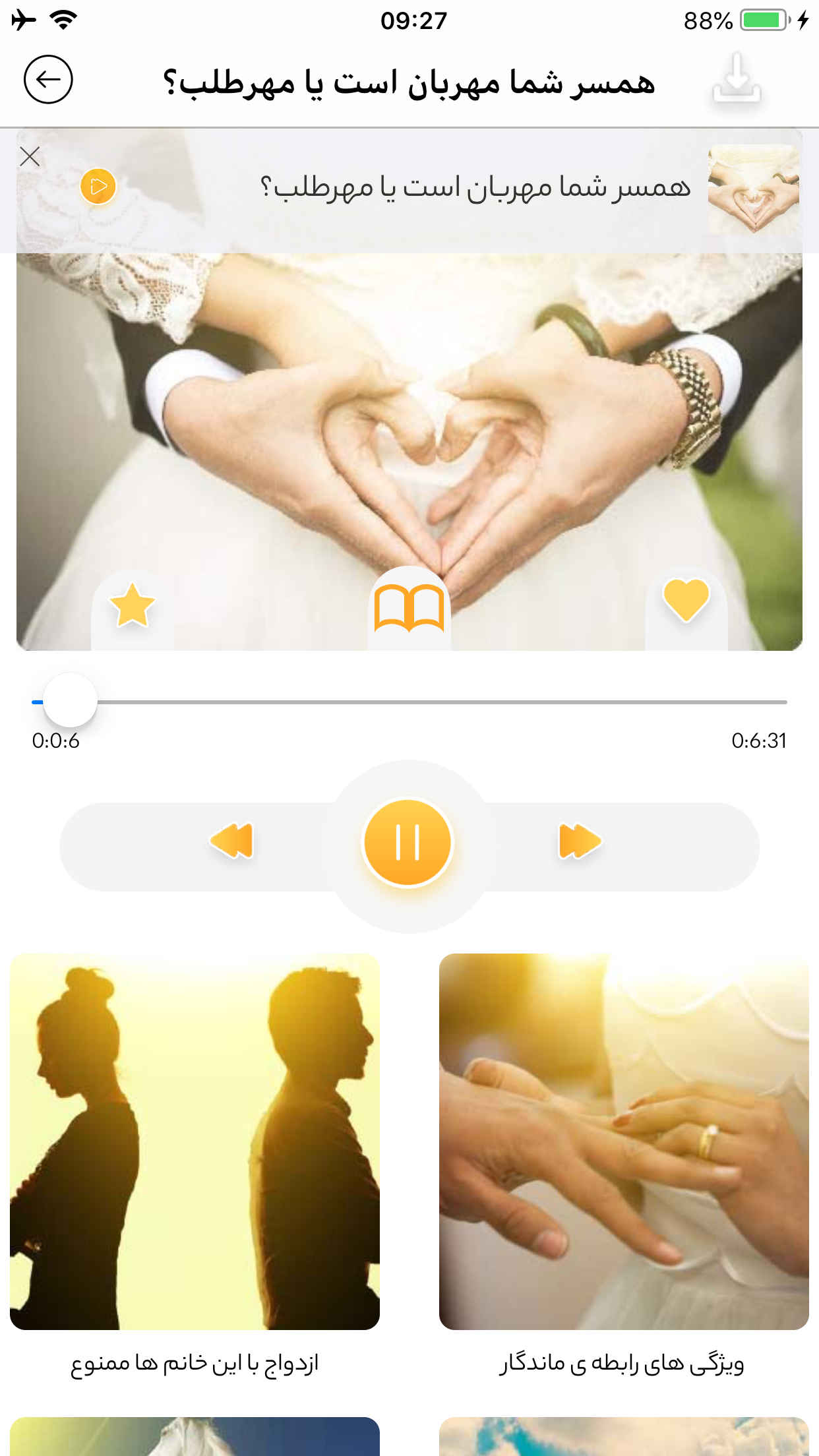Image resolution: width=819 pixels, height=1456 pixels.
Task: Rewind the audio
Action: point(231,841)
